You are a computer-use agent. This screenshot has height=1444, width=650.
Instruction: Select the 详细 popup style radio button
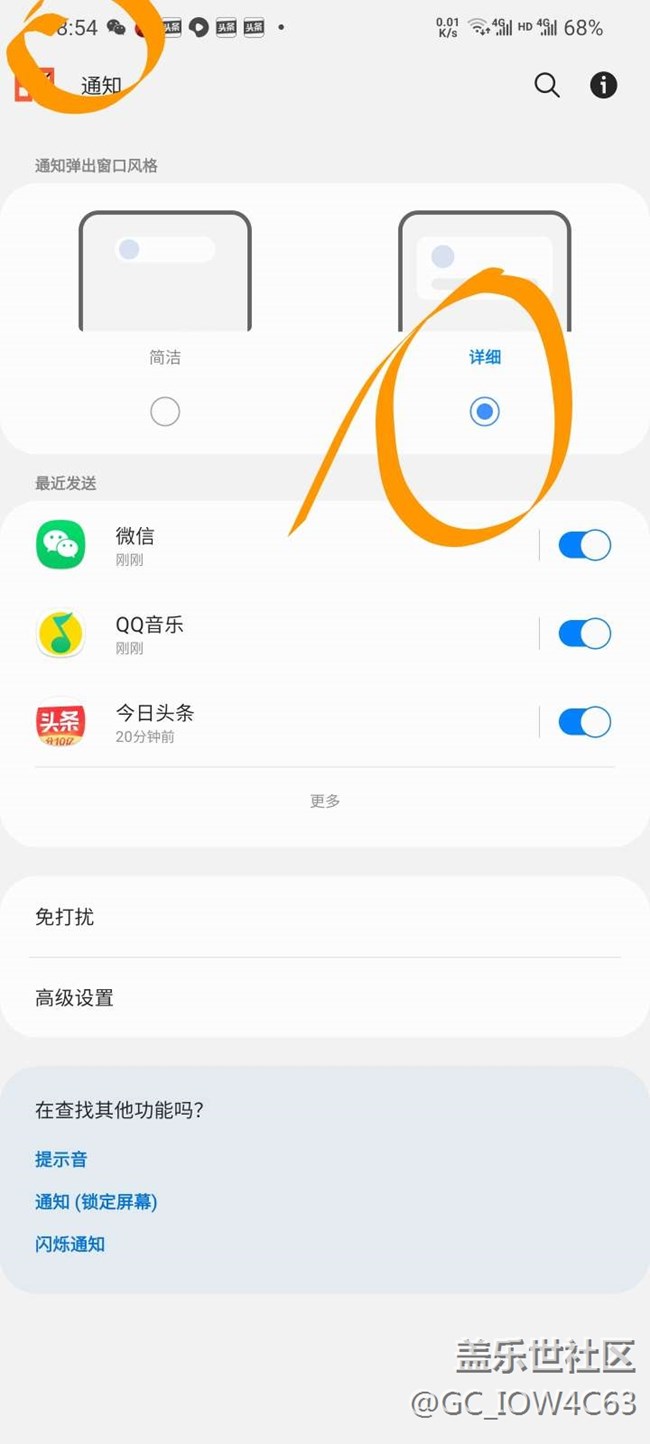(x=485, y=411)
